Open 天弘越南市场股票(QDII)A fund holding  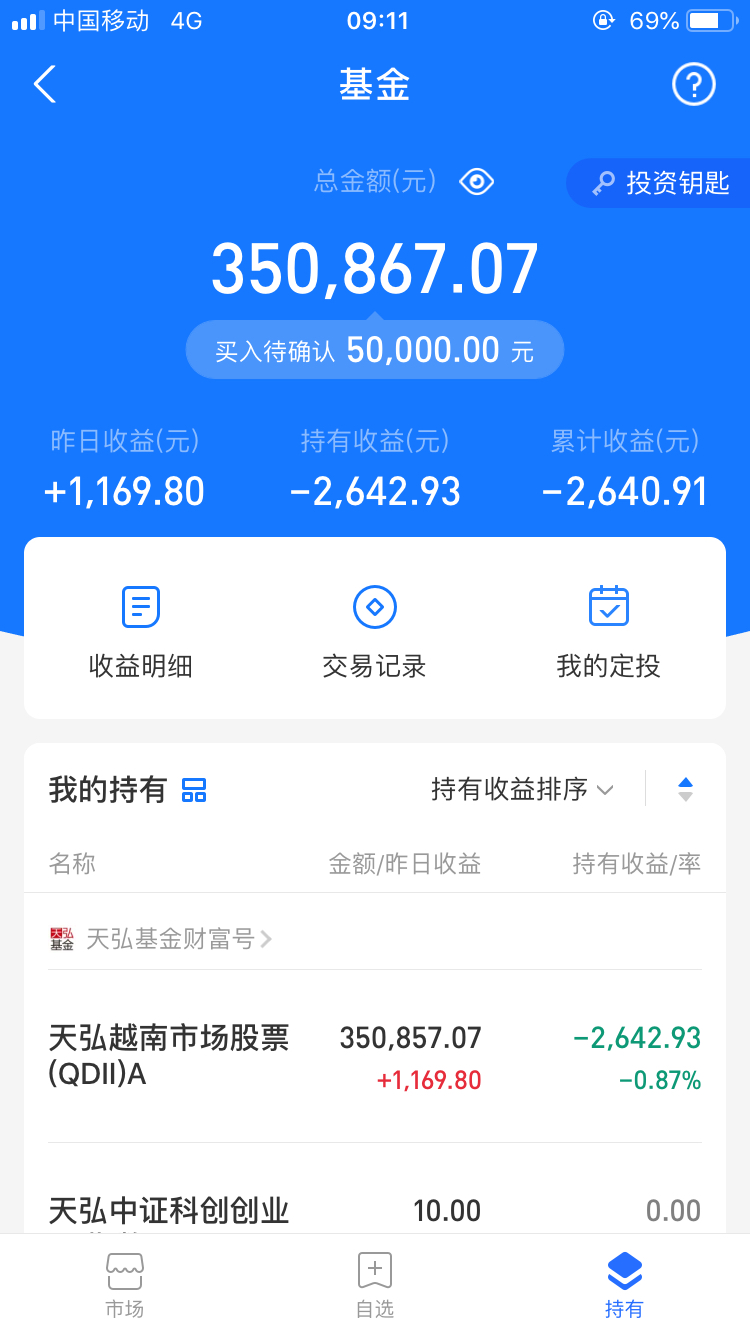click(375, 1057)
